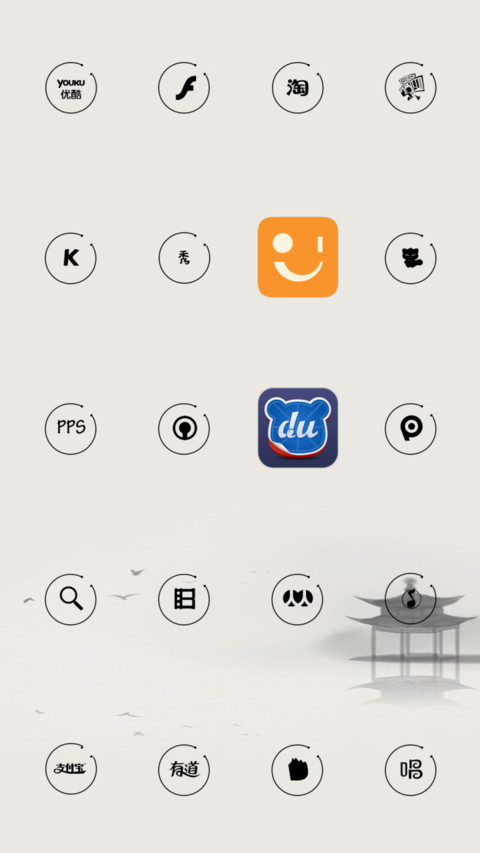The width and height of the screenshot is (480, 853).
Task: Launch the Flash player app icon
Action: point(184,88)
